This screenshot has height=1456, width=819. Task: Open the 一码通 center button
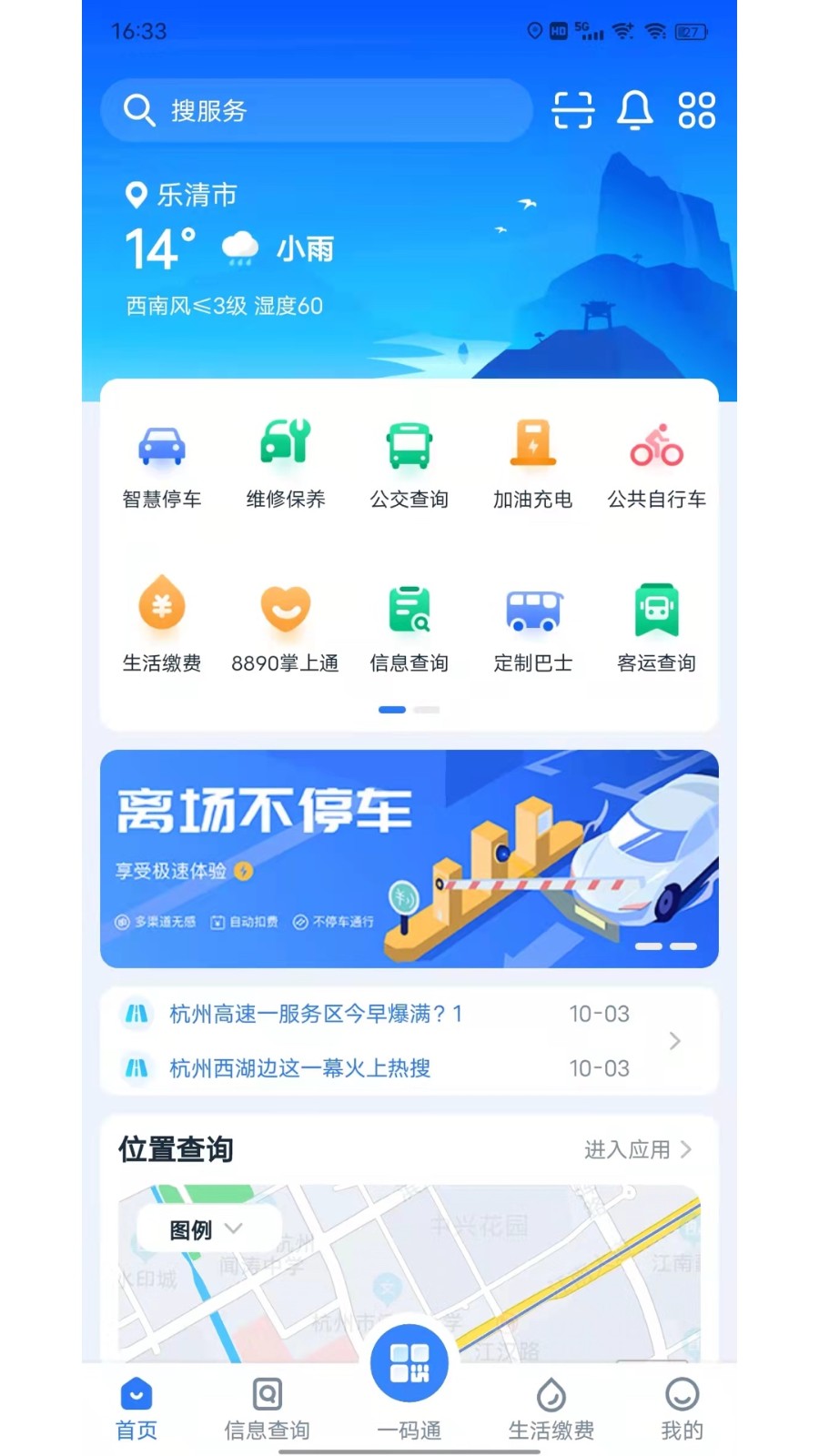pyautogui.click(x=409, y=1365)
